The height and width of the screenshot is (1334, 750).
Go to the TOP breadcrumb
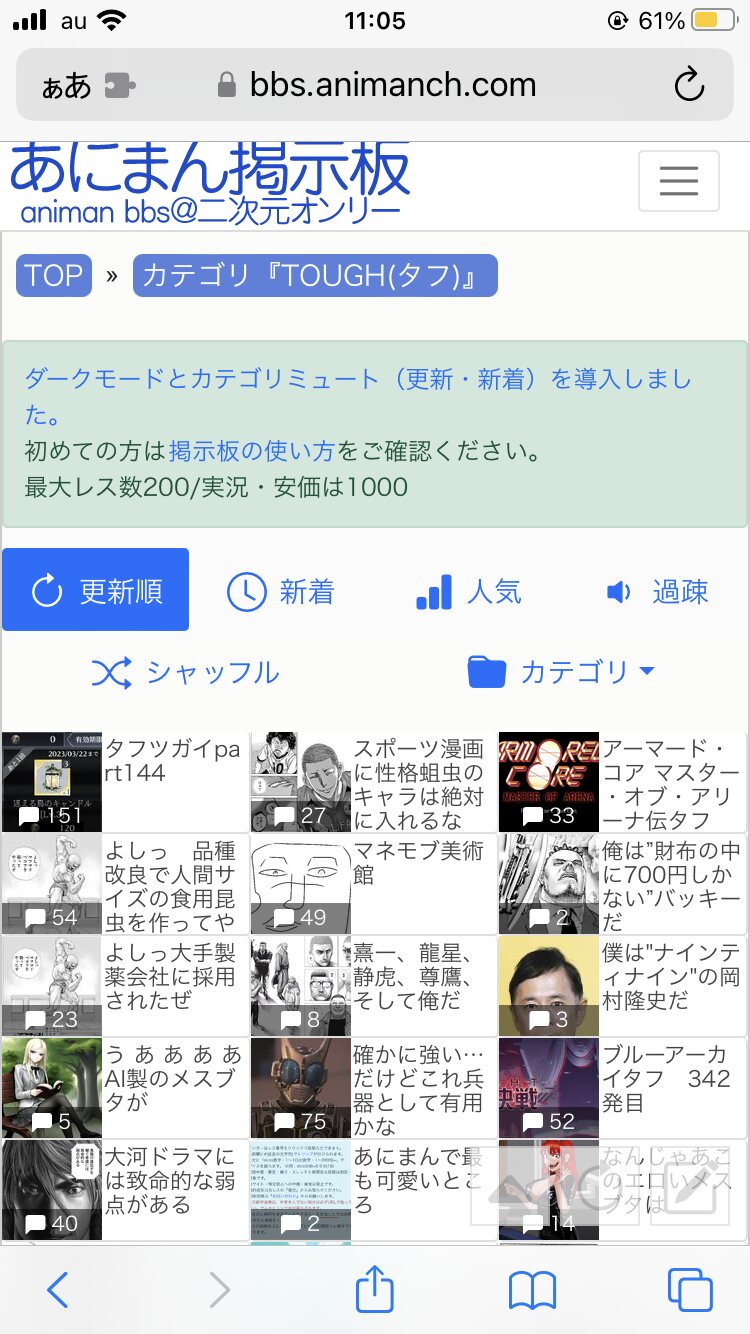(x=54, y=275)
